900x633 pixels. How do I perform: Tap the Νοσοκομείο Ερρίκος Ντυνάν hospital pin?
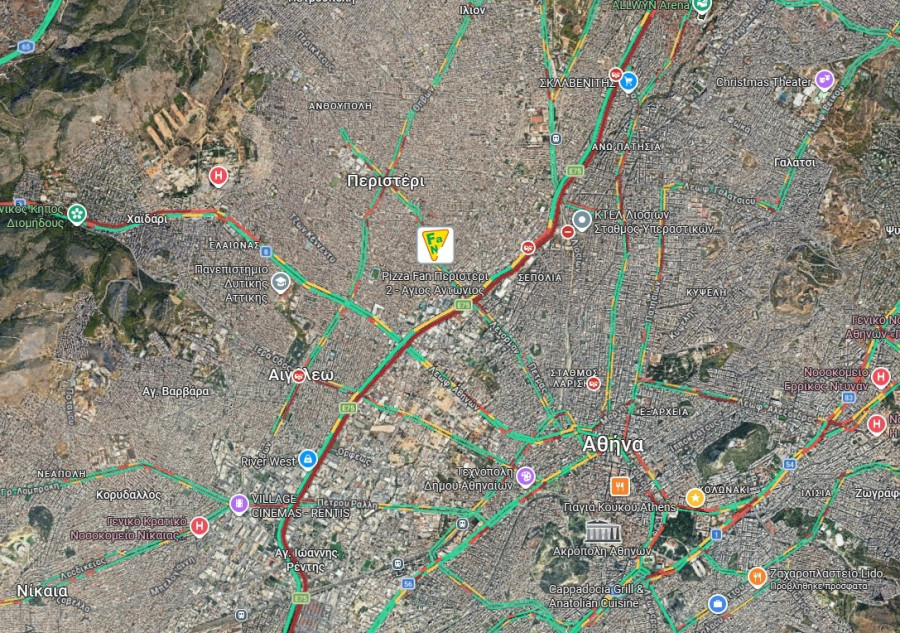880,377
